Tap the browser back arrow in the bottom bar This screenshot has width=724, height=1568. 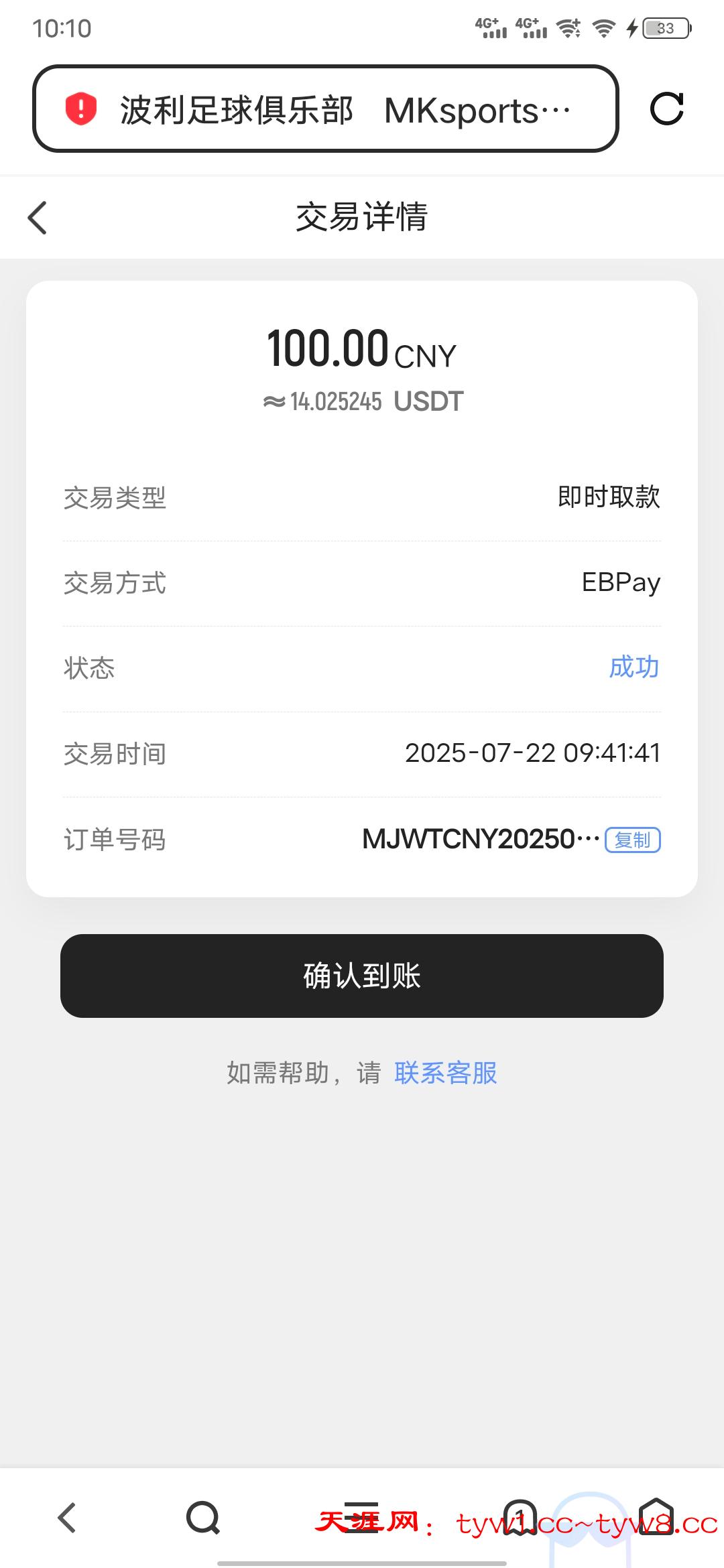(67, 1517)
